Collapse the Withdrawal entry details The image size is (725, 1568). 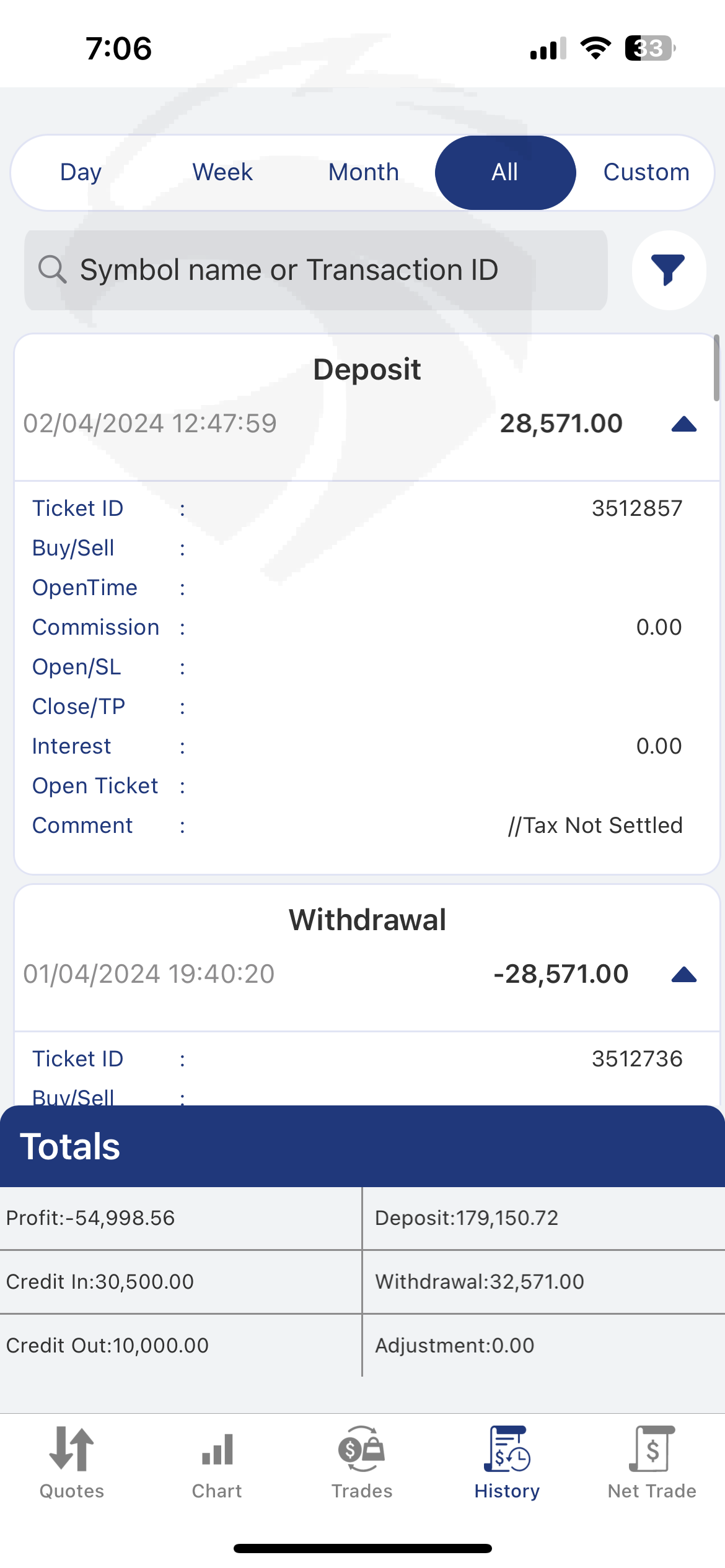click(684, 975)
